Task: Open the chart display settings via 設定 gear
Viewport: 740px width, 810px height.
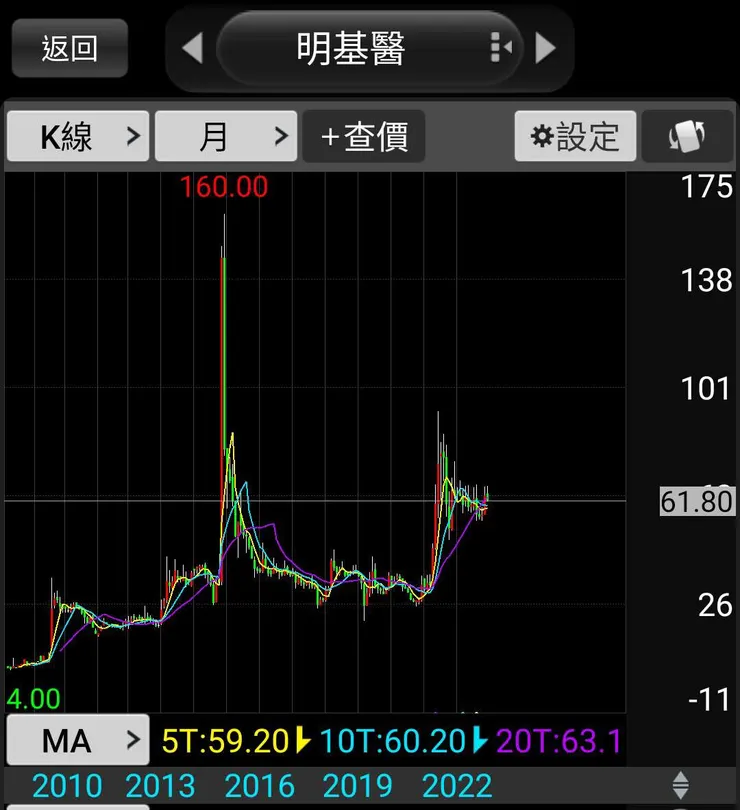Action: (x=575, y=136)
